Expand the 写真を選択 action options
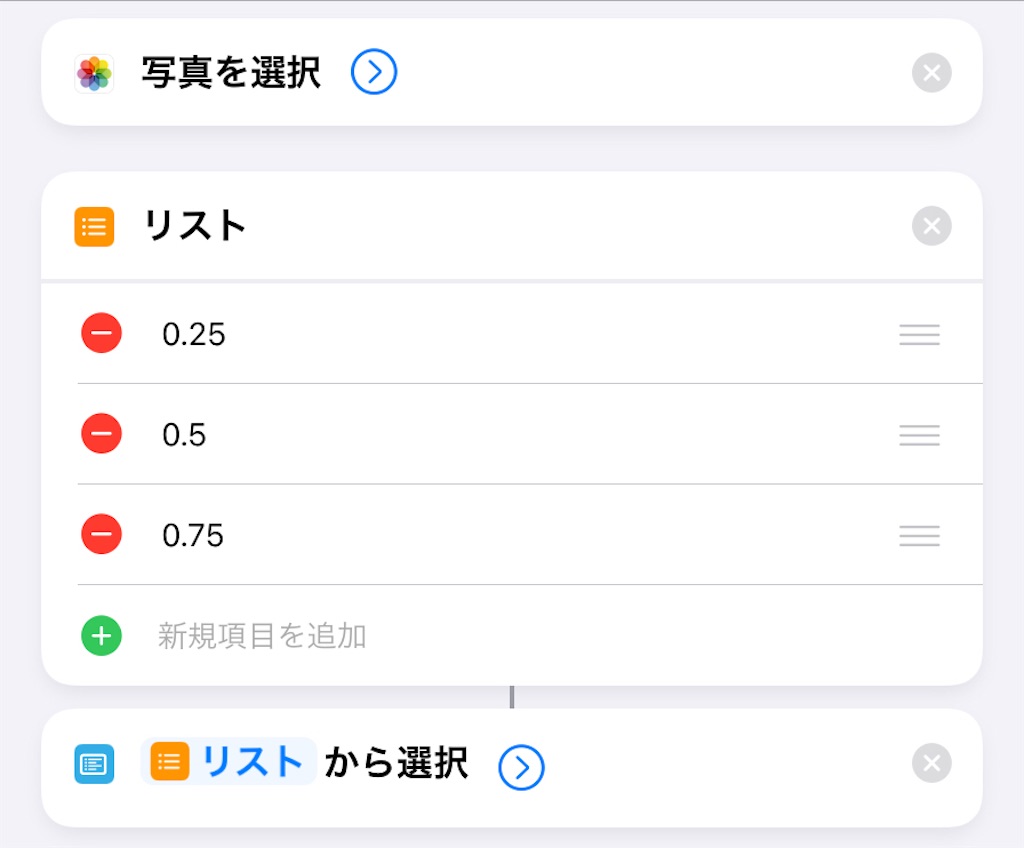Viewport: 1024px width, 848px height. pyautogui.click(x=374, y=73)
